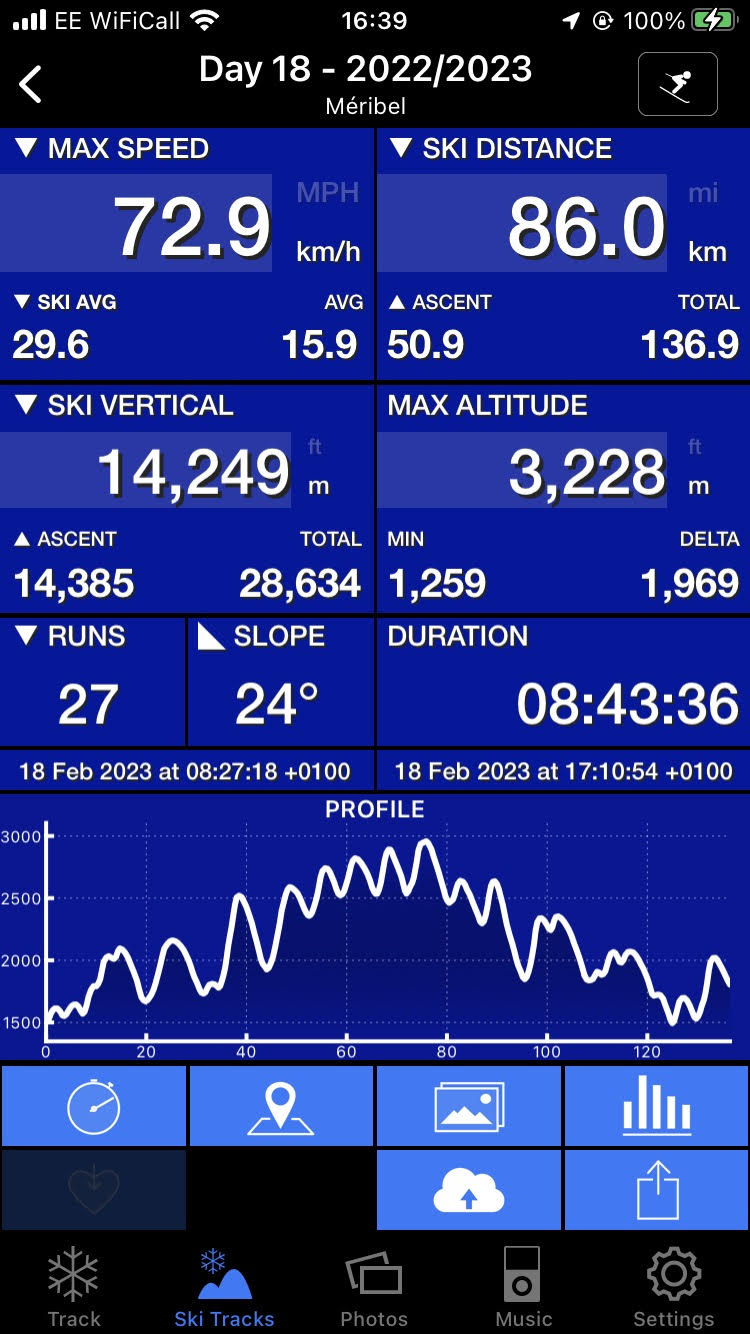Go back using the top-left arrow
The height and width of the screenshot is (1334, 750).
pyautogui.click(x=31, y=84)
